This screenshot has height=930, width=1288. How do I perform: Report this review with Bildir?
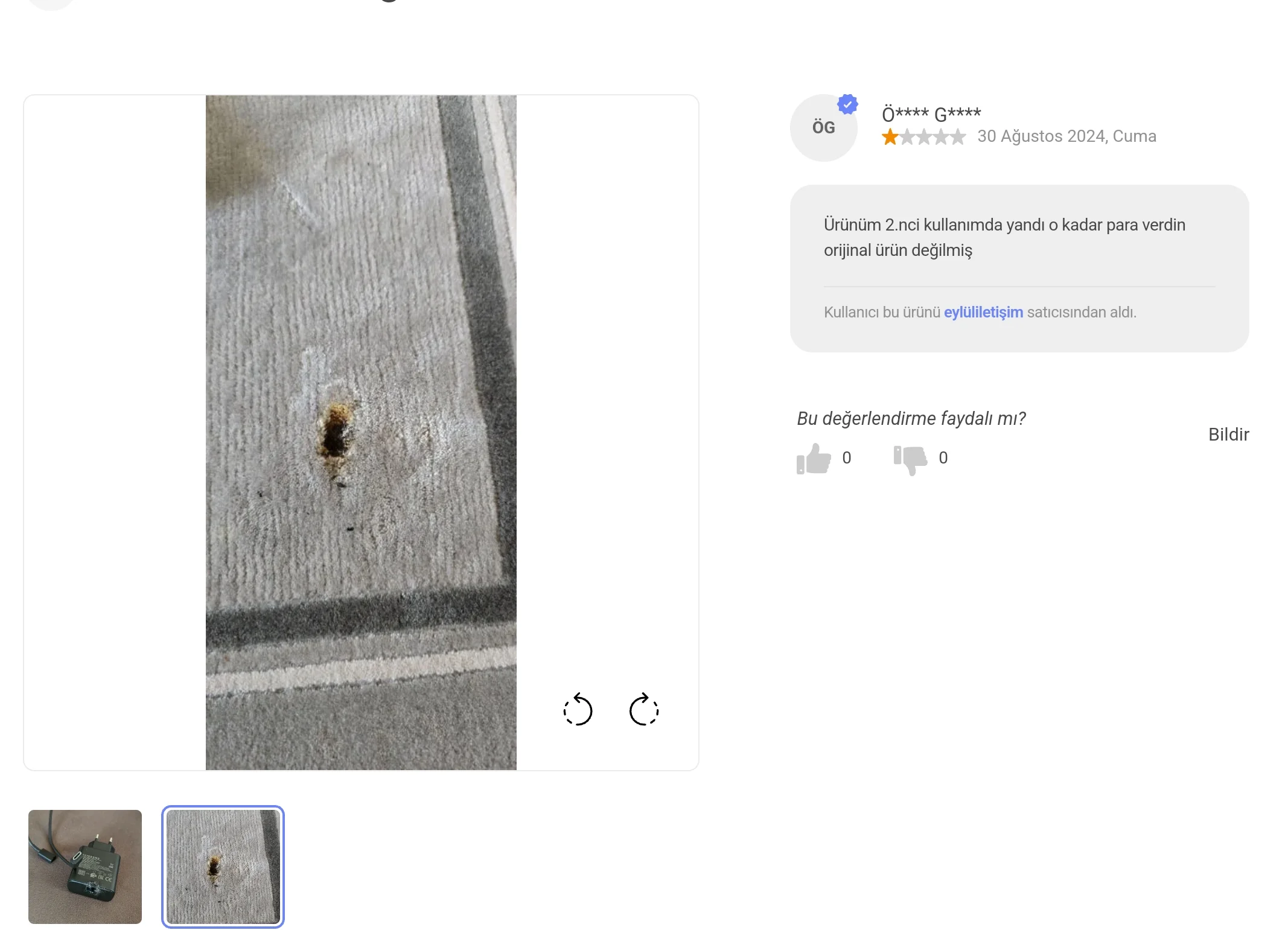click(x=1228, y=435)
